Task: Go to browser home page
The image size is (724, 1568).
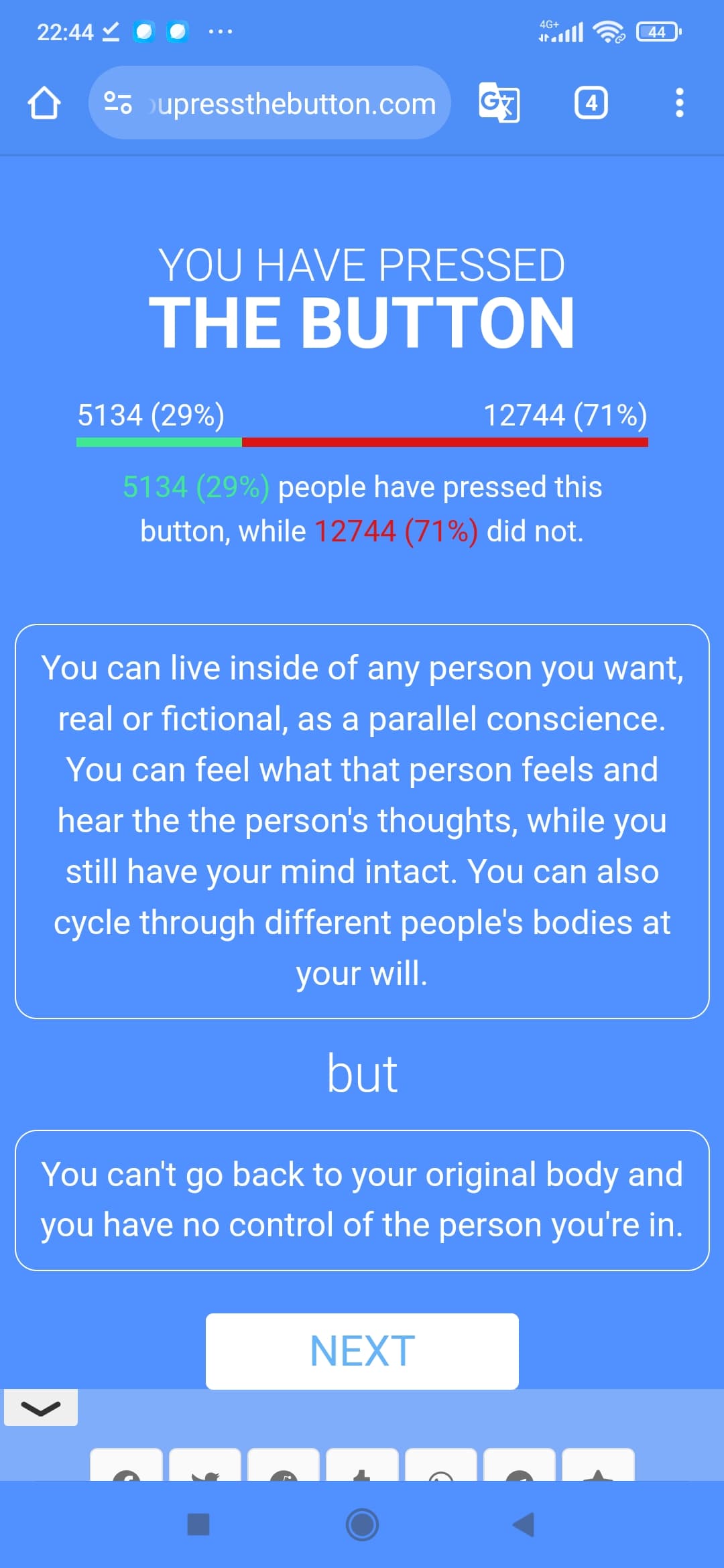Action: (44, 103)
